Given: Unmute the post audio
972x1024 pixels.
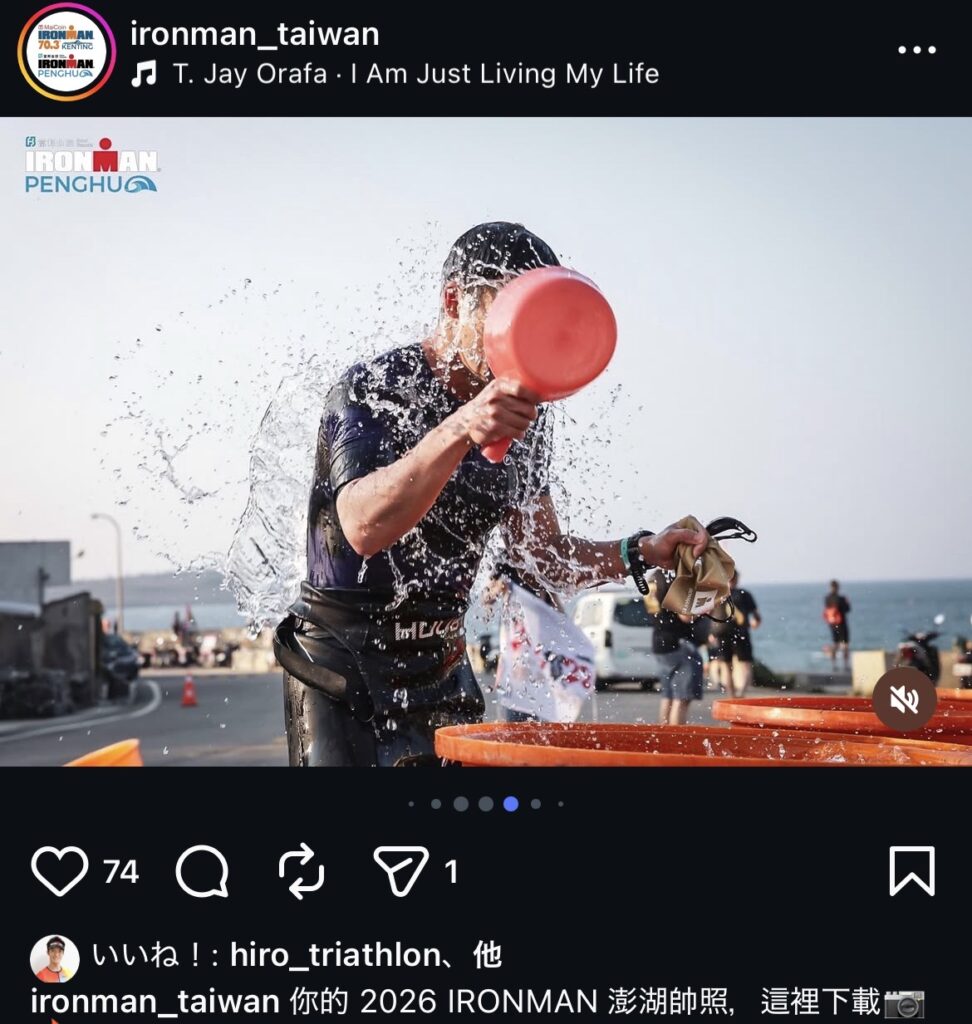Looking at the screenshot, I should click(x=904, y=699).
